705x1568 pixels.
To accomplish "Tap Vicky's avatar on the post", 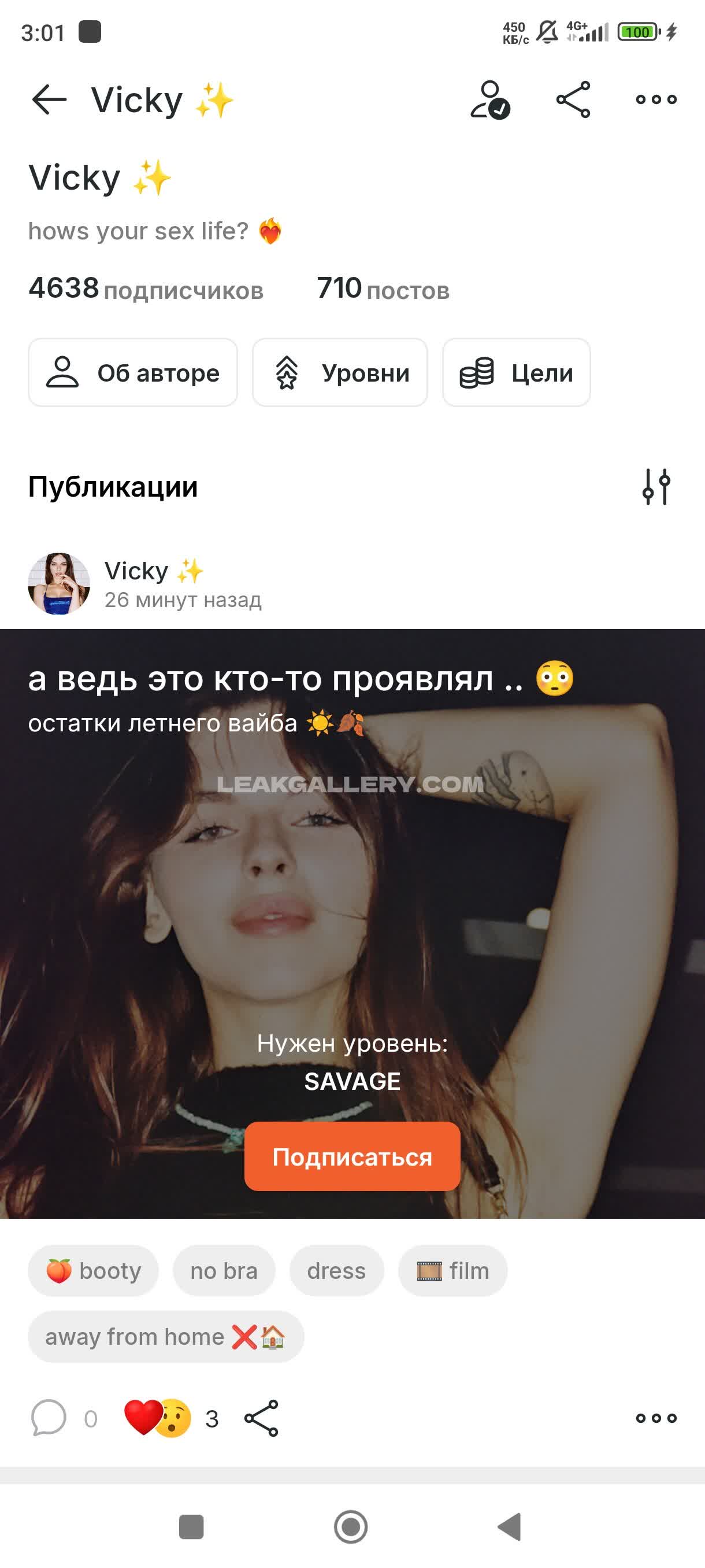I will click(59, 584).
